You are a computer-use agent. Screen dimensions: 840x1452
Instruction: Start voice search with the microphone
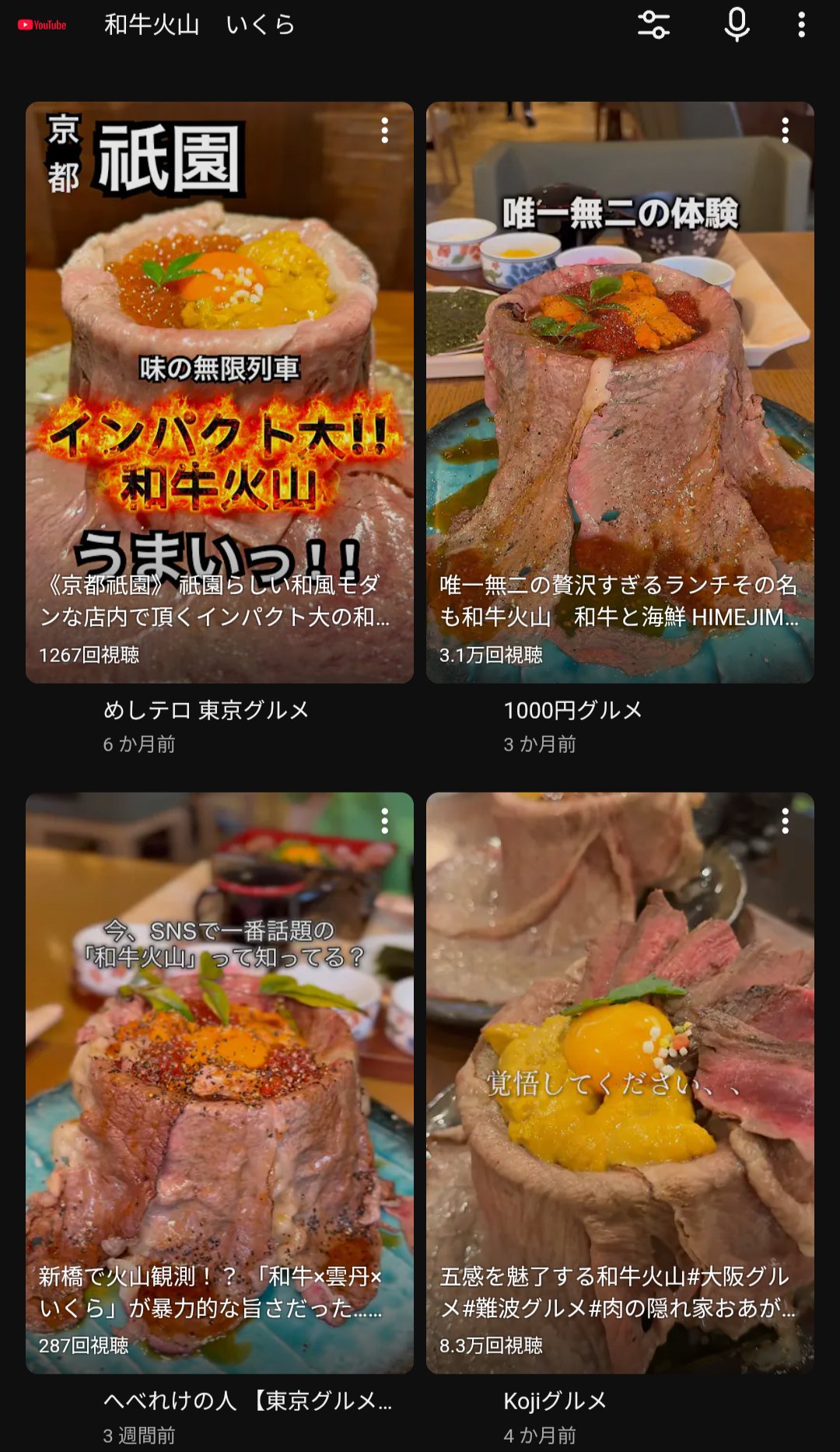(736, 25)
